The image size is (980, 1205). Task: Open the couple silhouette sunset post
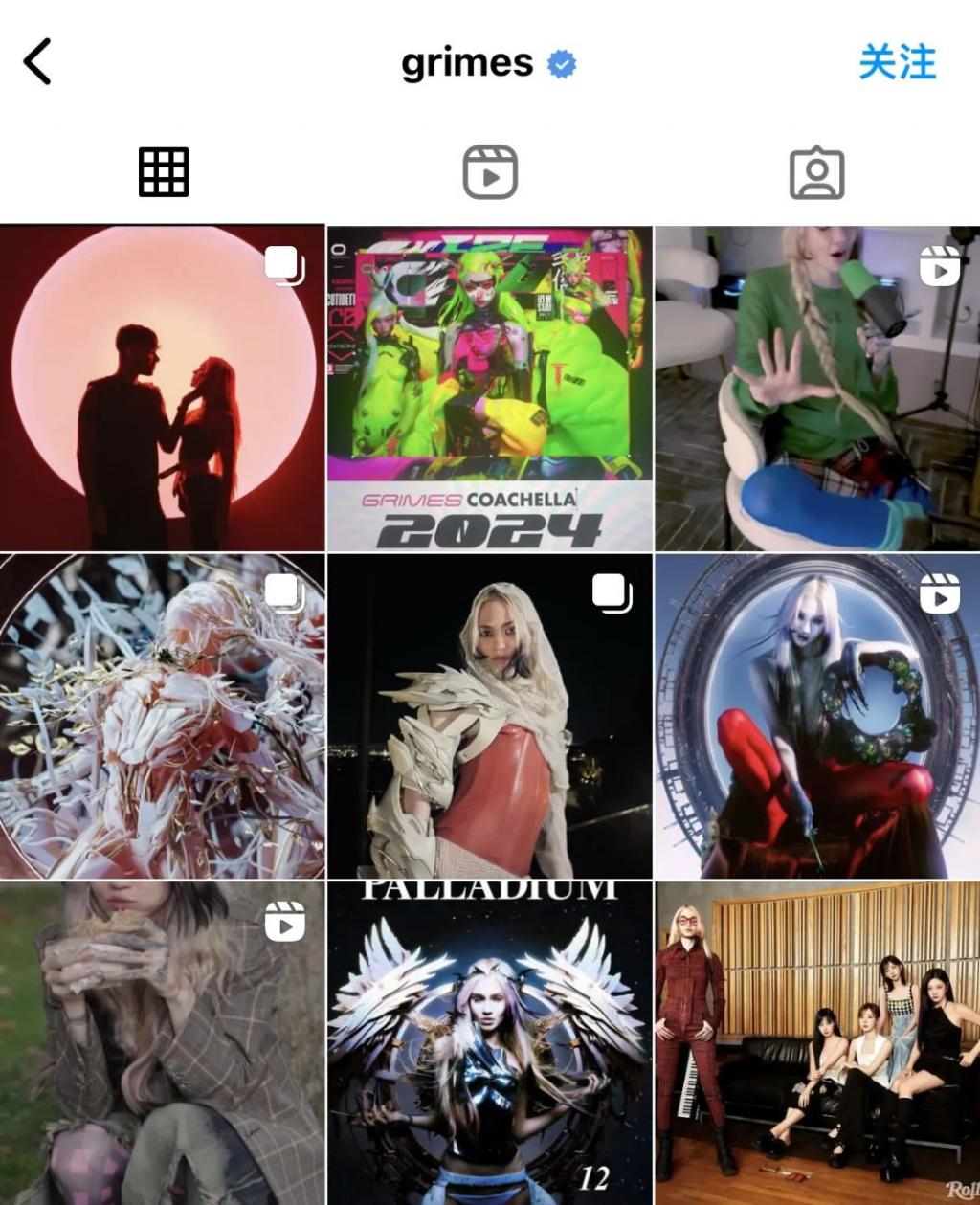point(162,389)
